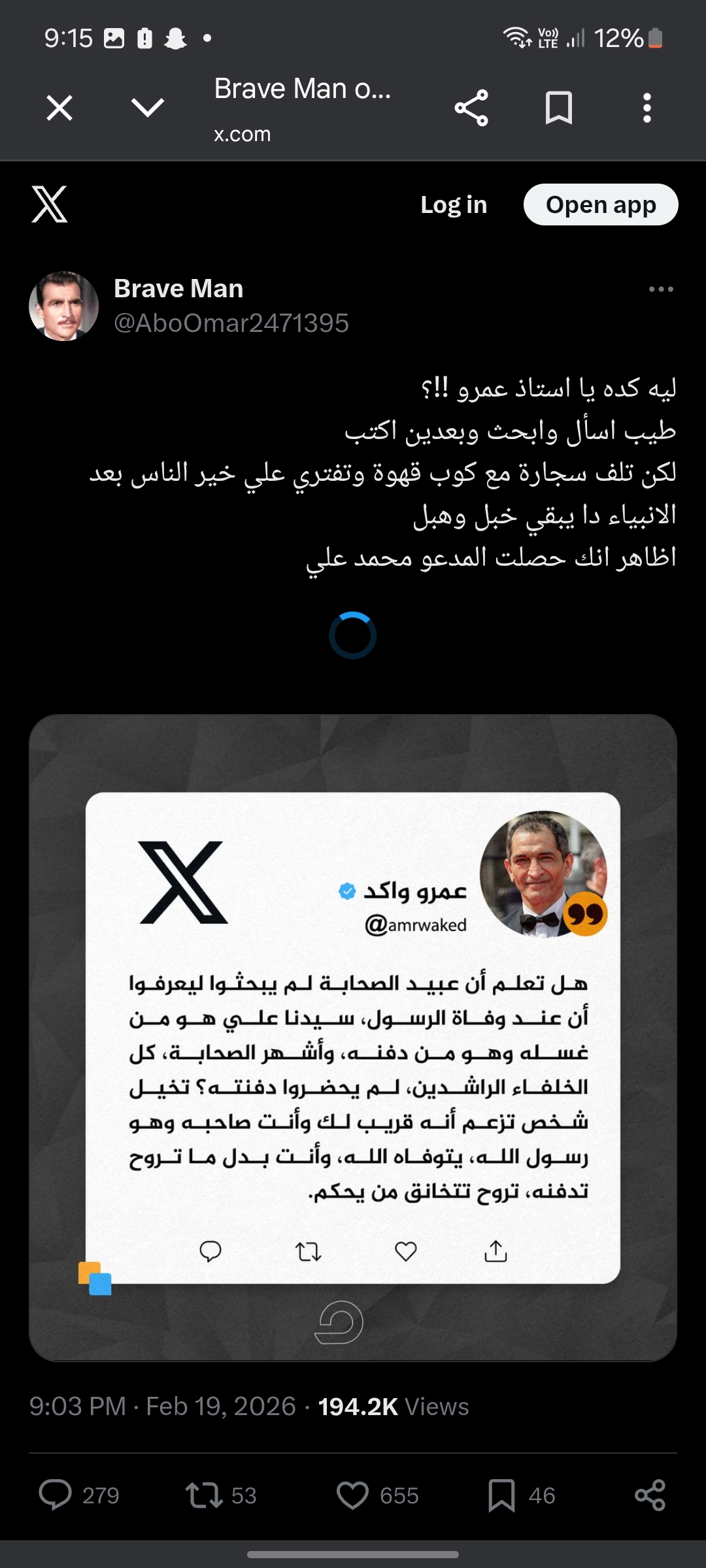Open Brave Man's profile picture

click(x=64, y=306)
